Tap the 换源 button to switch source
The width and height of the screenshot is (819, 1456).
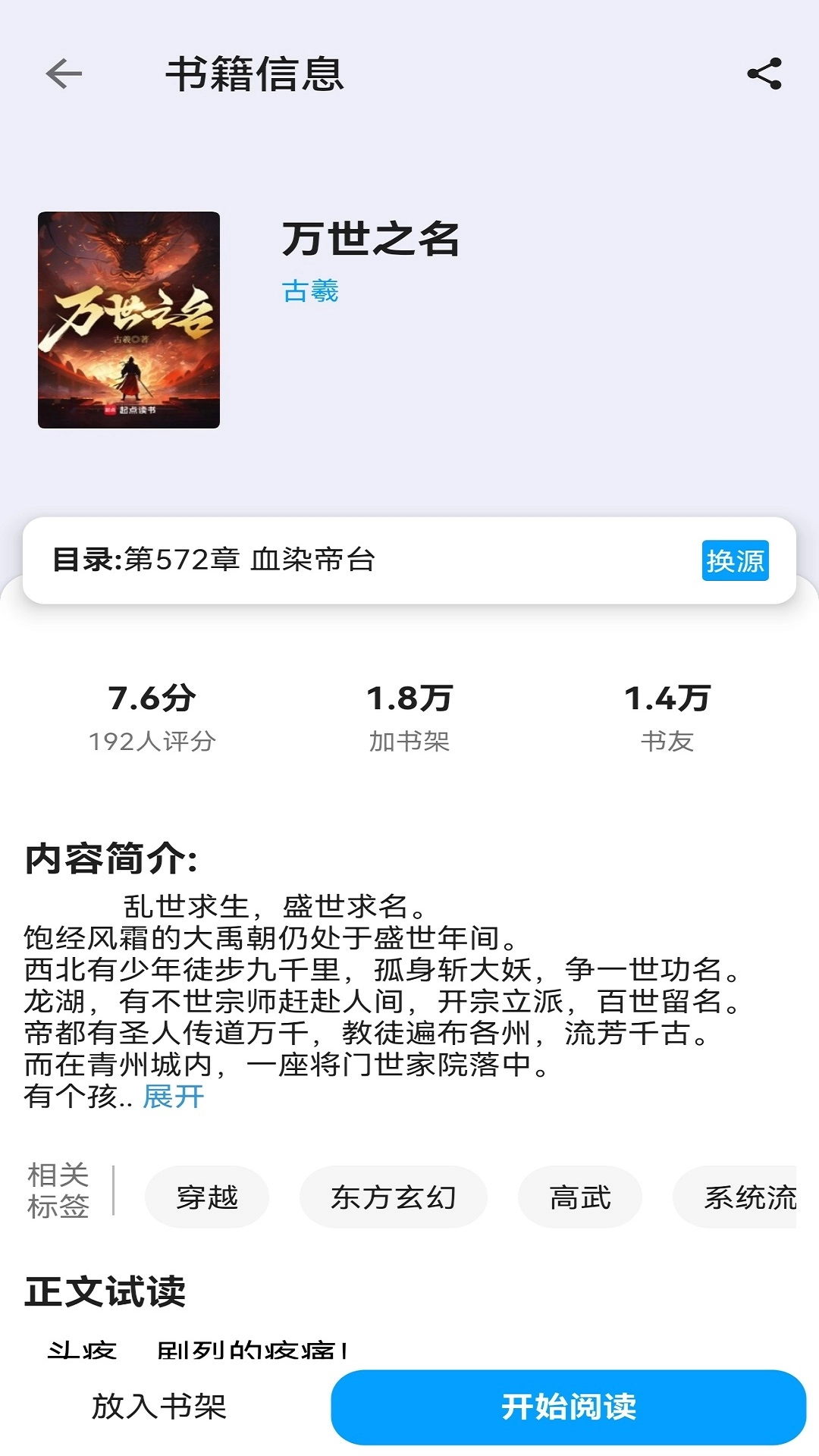(x=735, y=562)
